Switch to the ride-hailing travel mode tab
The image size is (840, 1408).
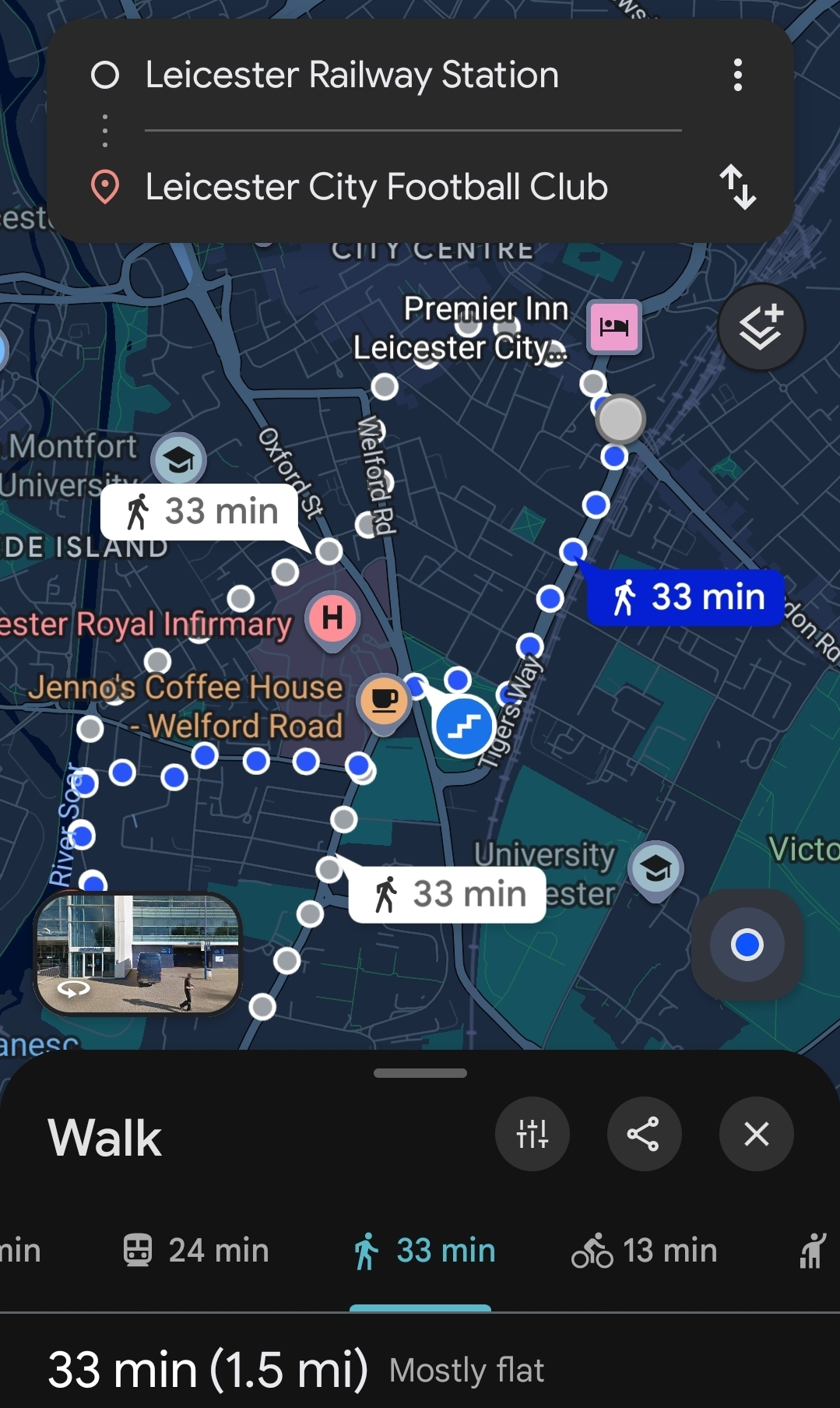click(x=812, y=1251)
